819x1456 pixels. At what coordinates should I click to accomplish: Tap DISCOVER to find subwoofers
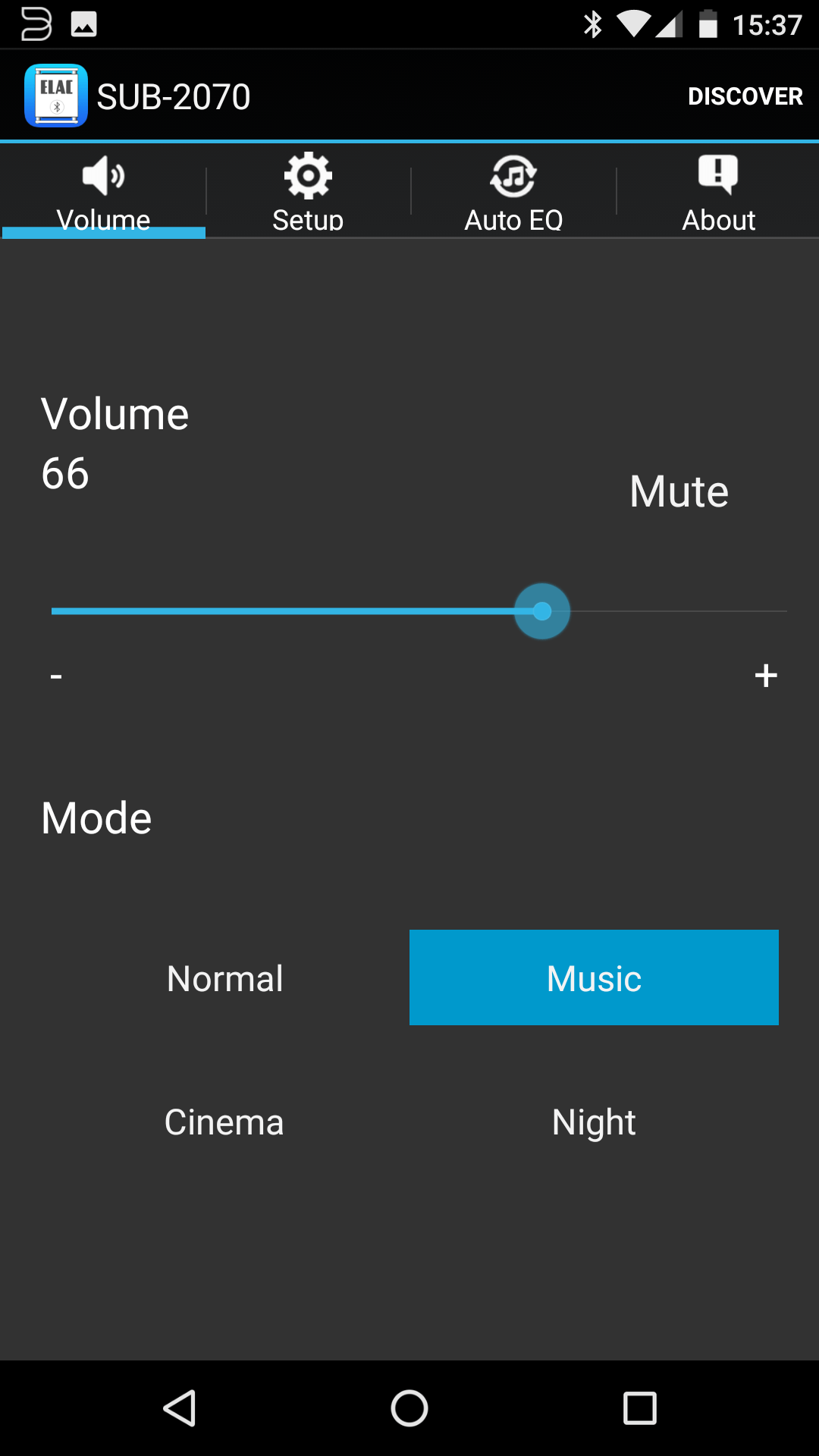[745, 96]
